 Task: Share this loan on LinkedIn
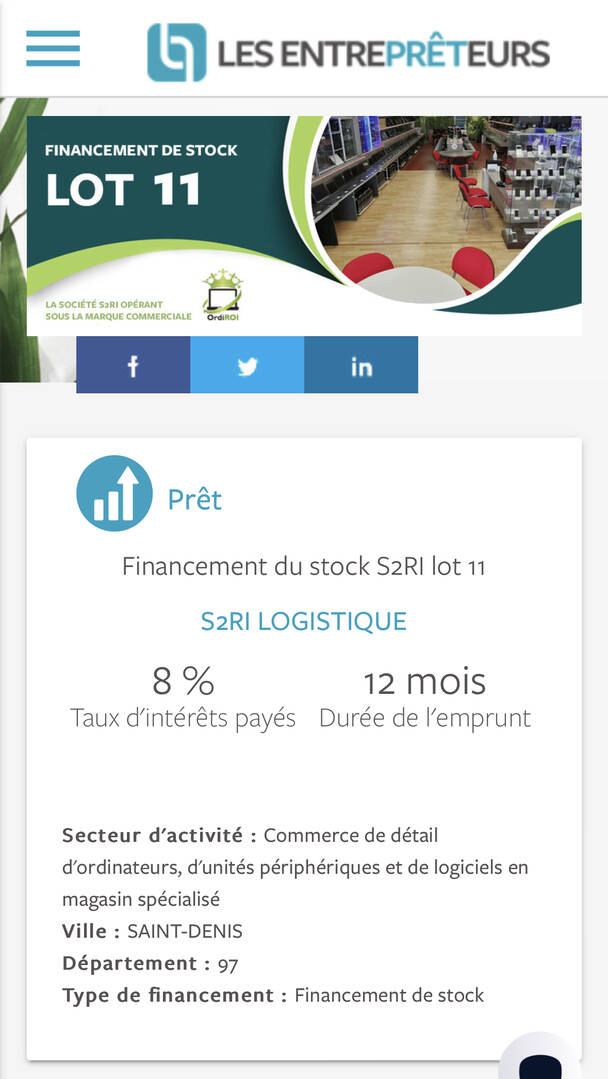point(361,366)
